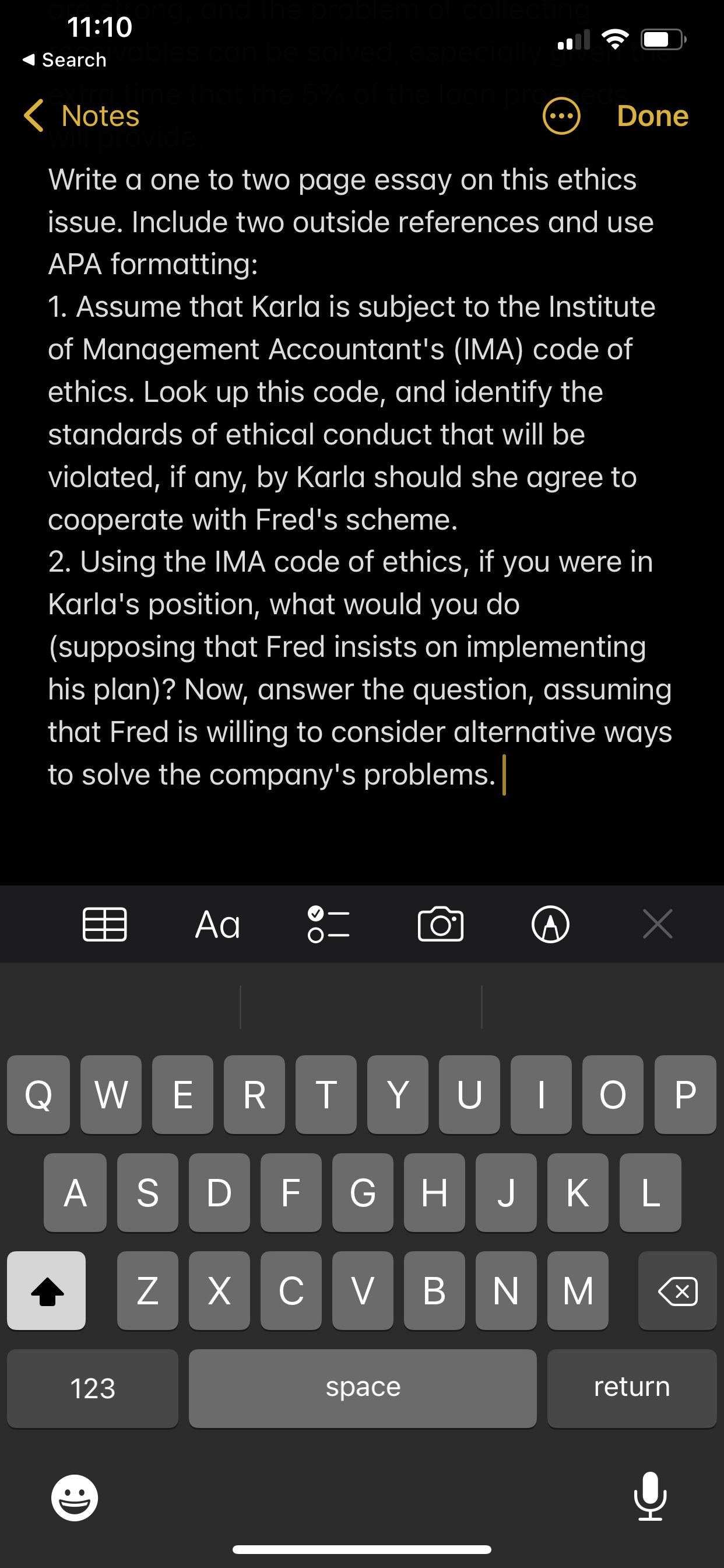Image resolution: width=724 pixels, height=1568 pixels.
Task: Open the Aa text formatting options
Action: [217, 924]
